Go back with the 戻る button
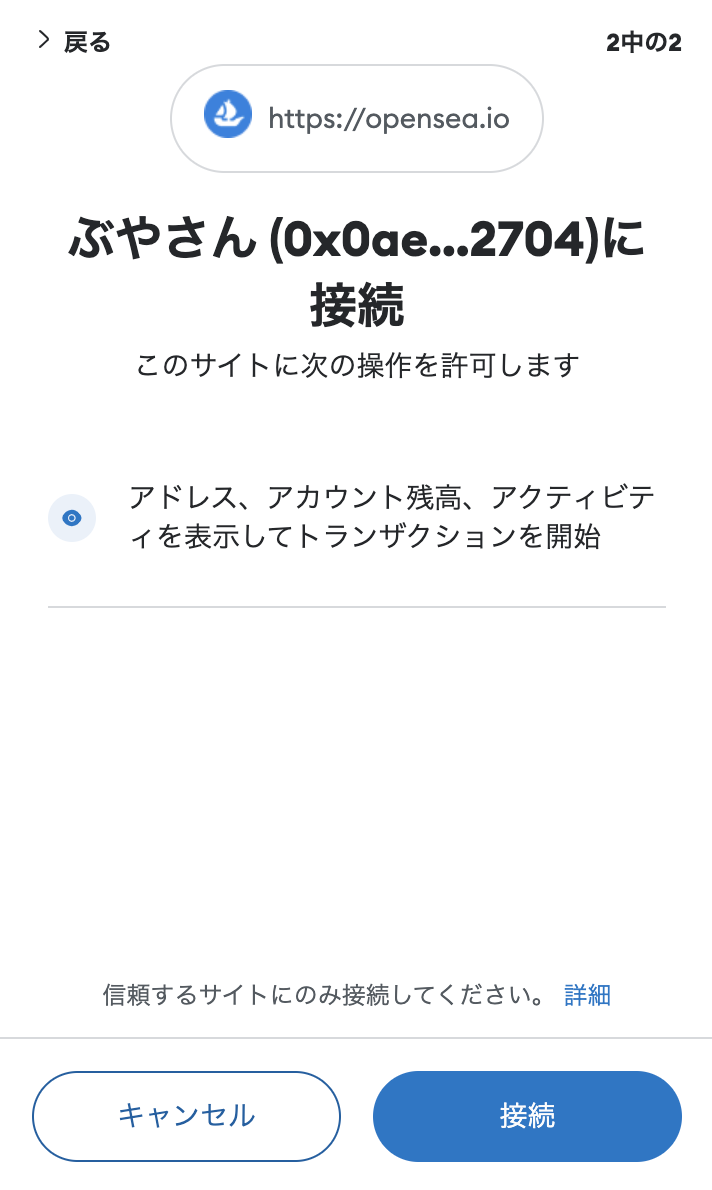The image size is (712, 1190). [74, 42]
